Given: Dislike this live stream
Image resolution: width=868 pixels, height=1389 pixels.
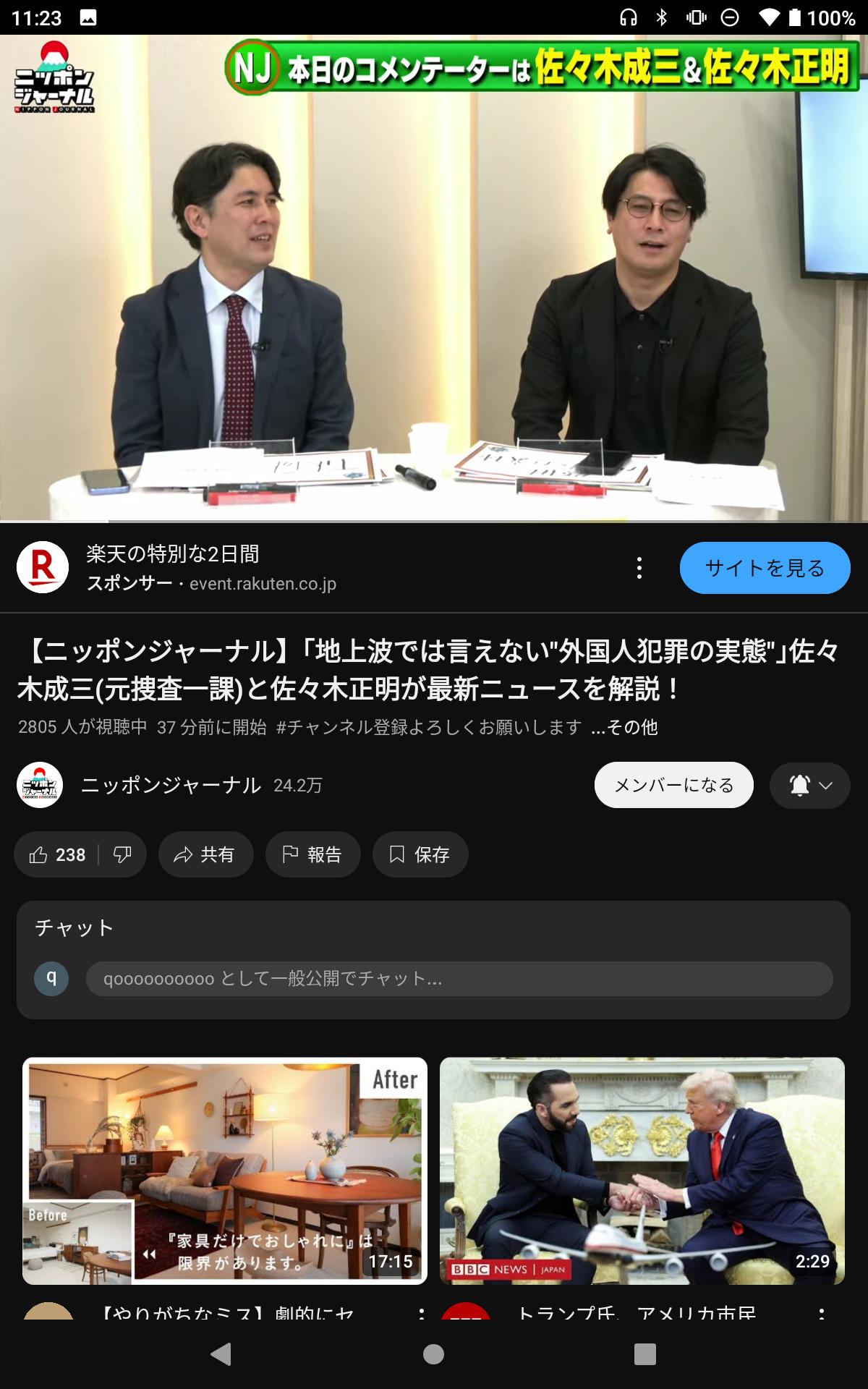Looking at the screenshot, I should pos(122,854).
